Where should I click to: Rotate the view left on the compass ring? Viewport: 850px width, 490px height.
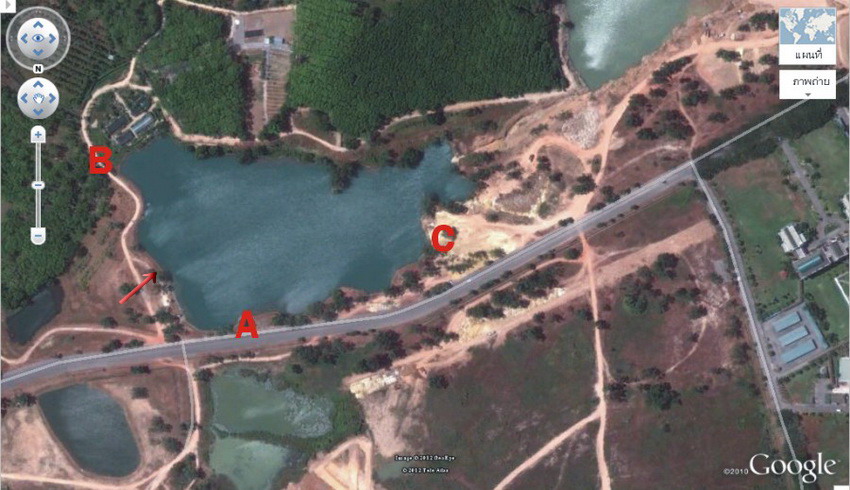point(10,37)
